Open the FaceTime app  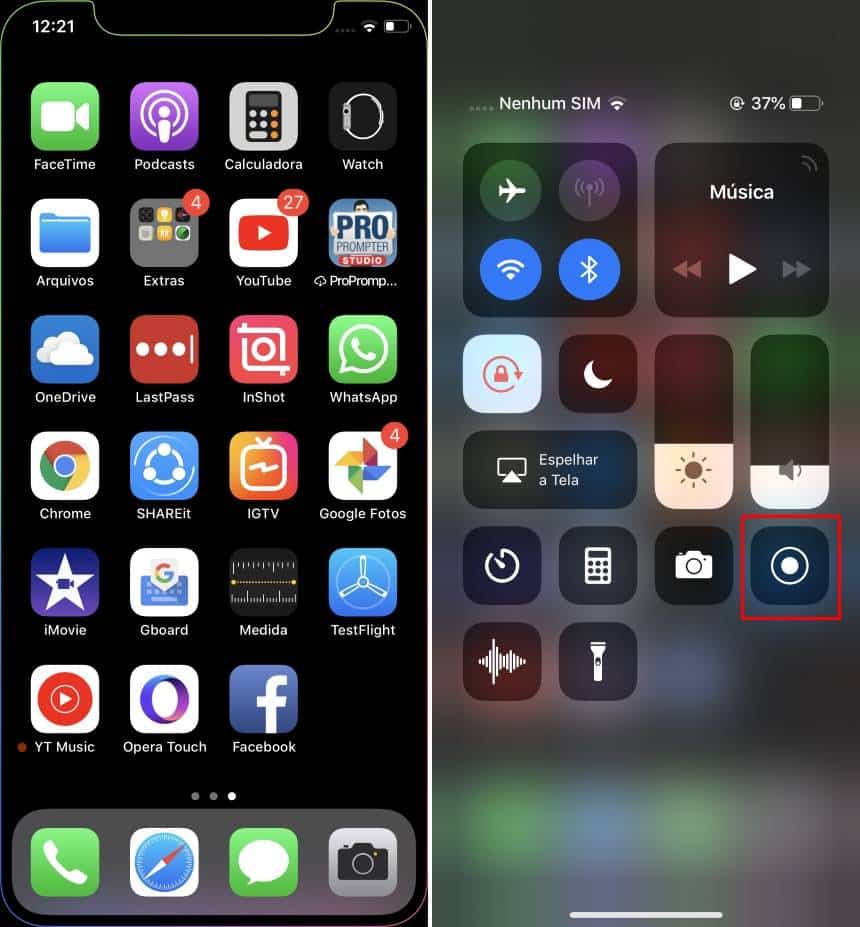(65, 117)
